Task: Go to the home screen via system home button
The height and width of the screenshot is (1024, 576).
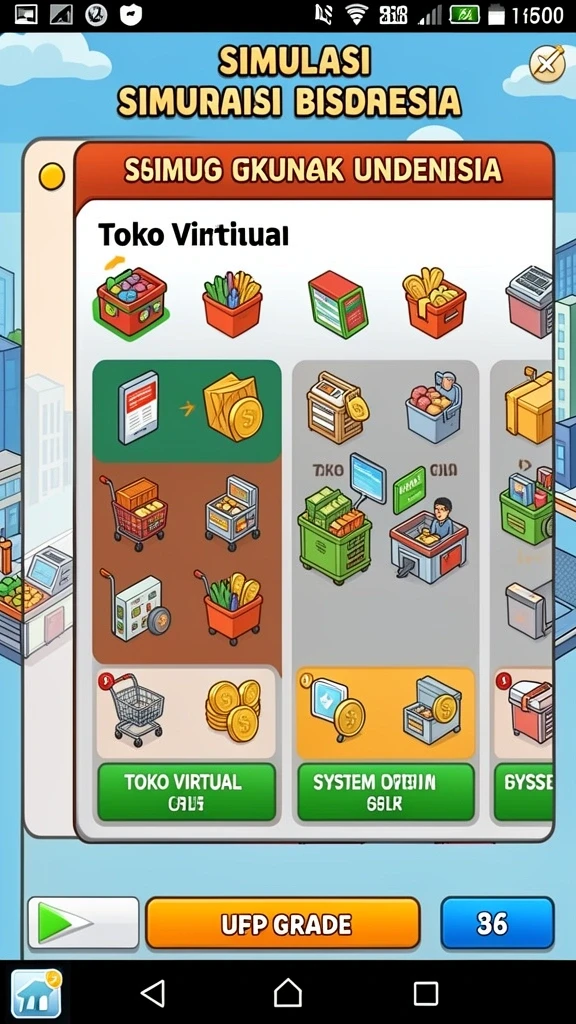Action: [x=288, y=993]
